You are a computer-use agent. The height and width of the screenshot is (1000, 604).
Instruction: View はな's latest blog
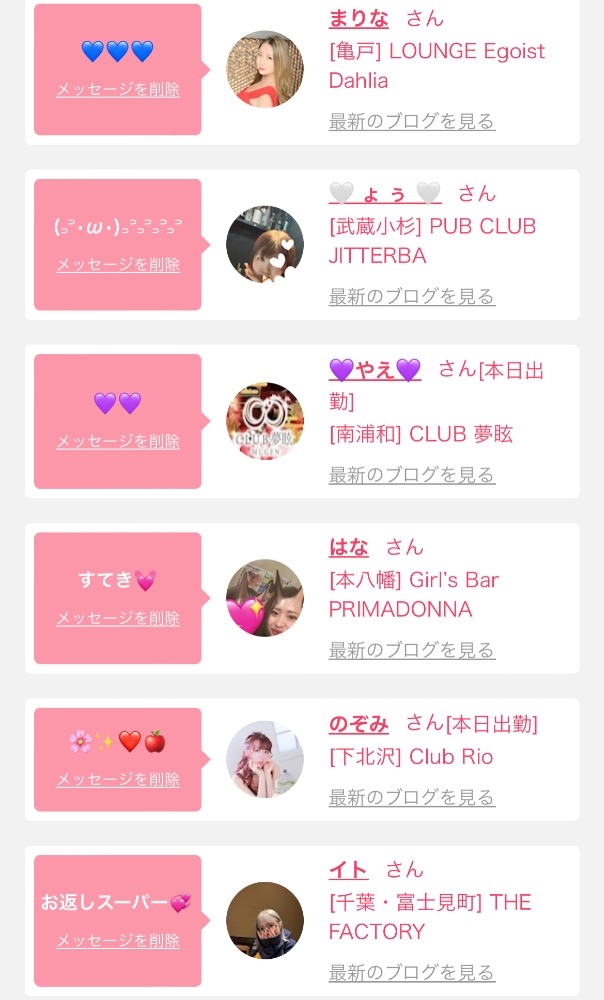pos(411,651)
